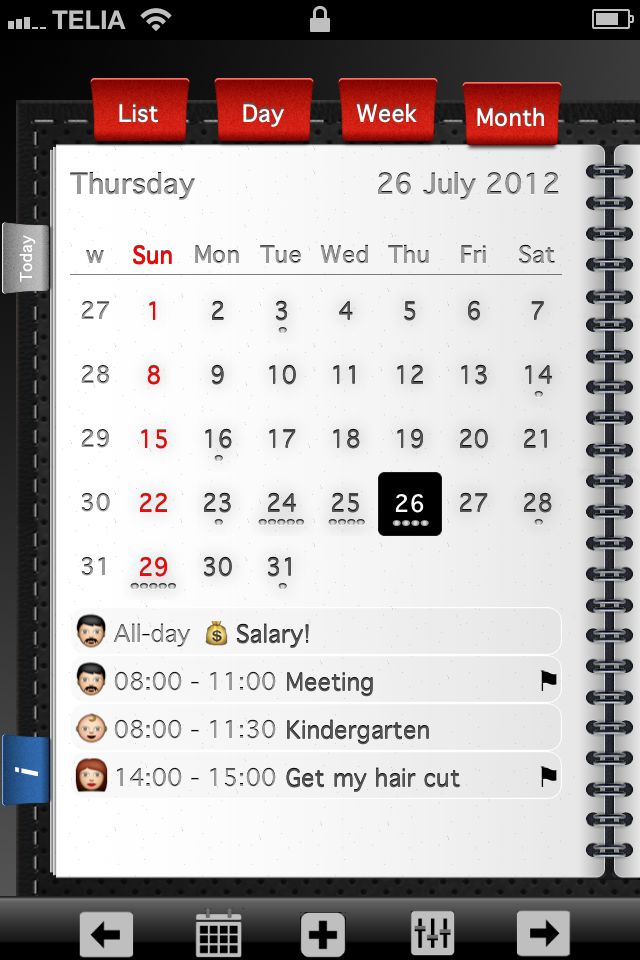640x960 pixels.
Task: Open the all-day Salary! event
Action: 316,633
